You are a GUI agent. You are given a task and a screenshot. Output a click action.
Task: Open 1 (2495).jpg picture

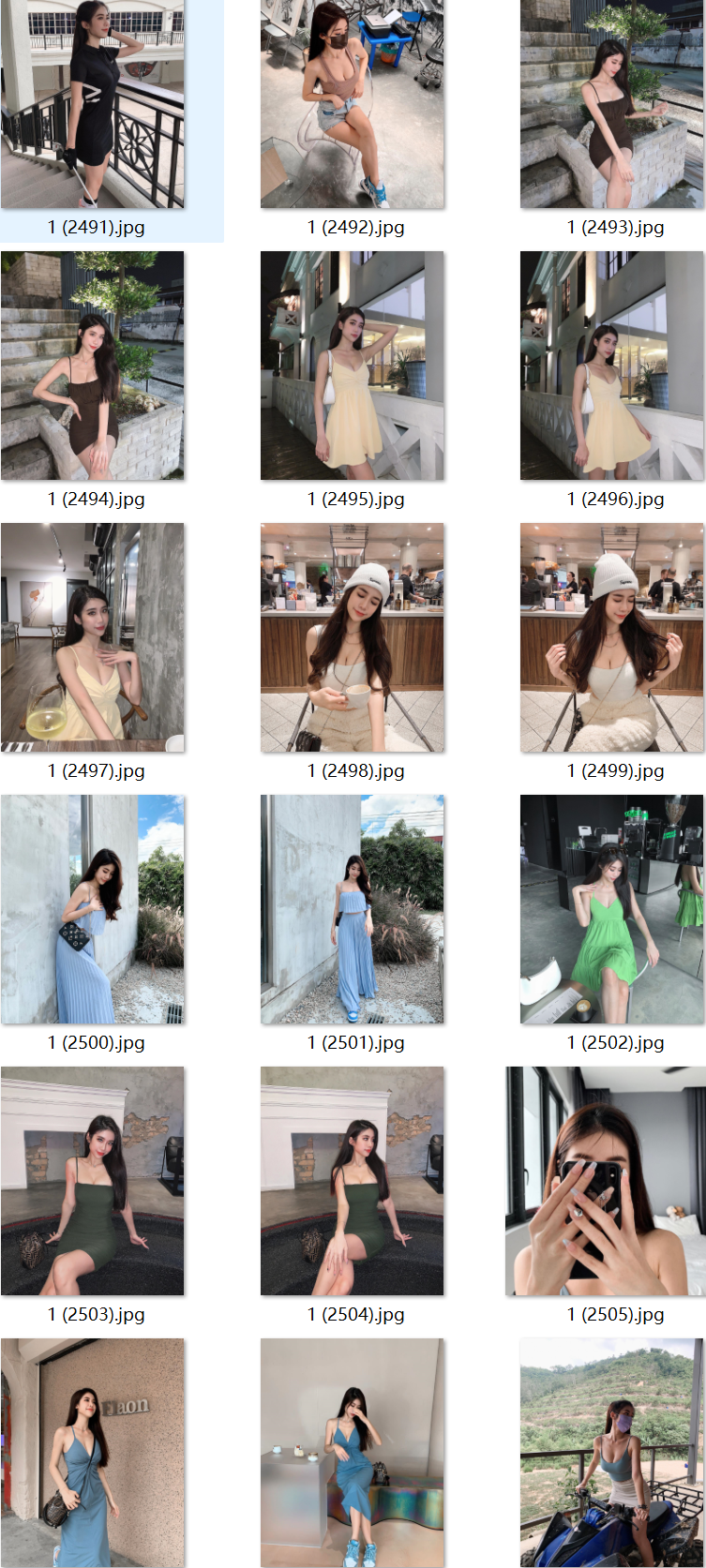pos(353,366)
